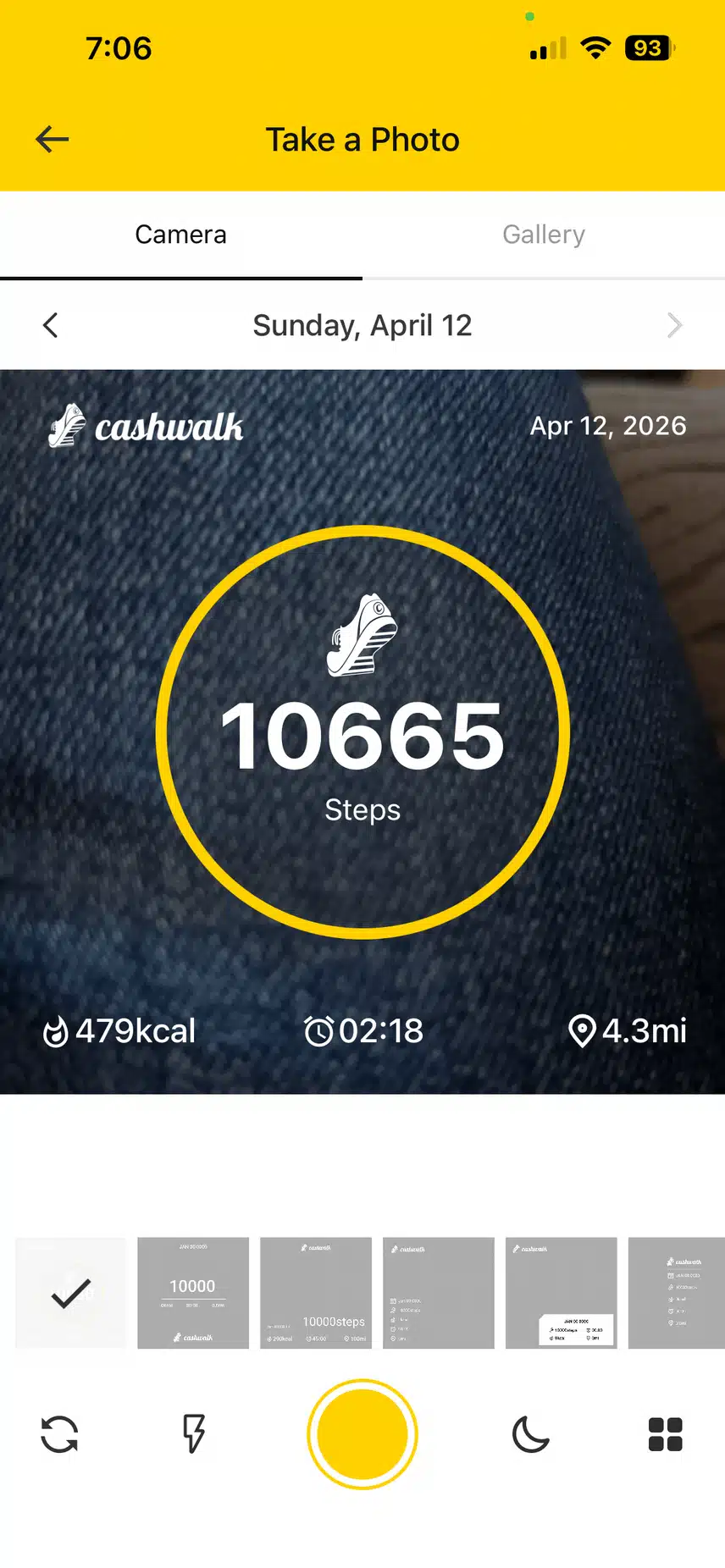725x1568 pixels.
Task: Open the four-square grid icon
Action: 665,1434
